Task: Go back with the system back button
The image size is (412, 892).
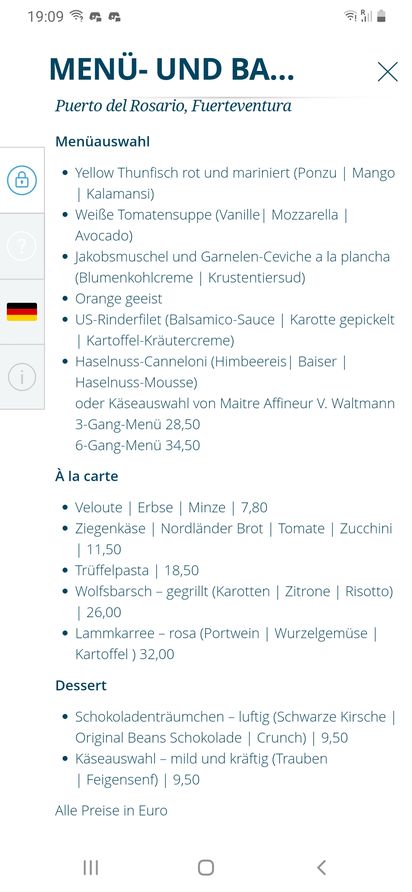Action: [x=322, y=867]
